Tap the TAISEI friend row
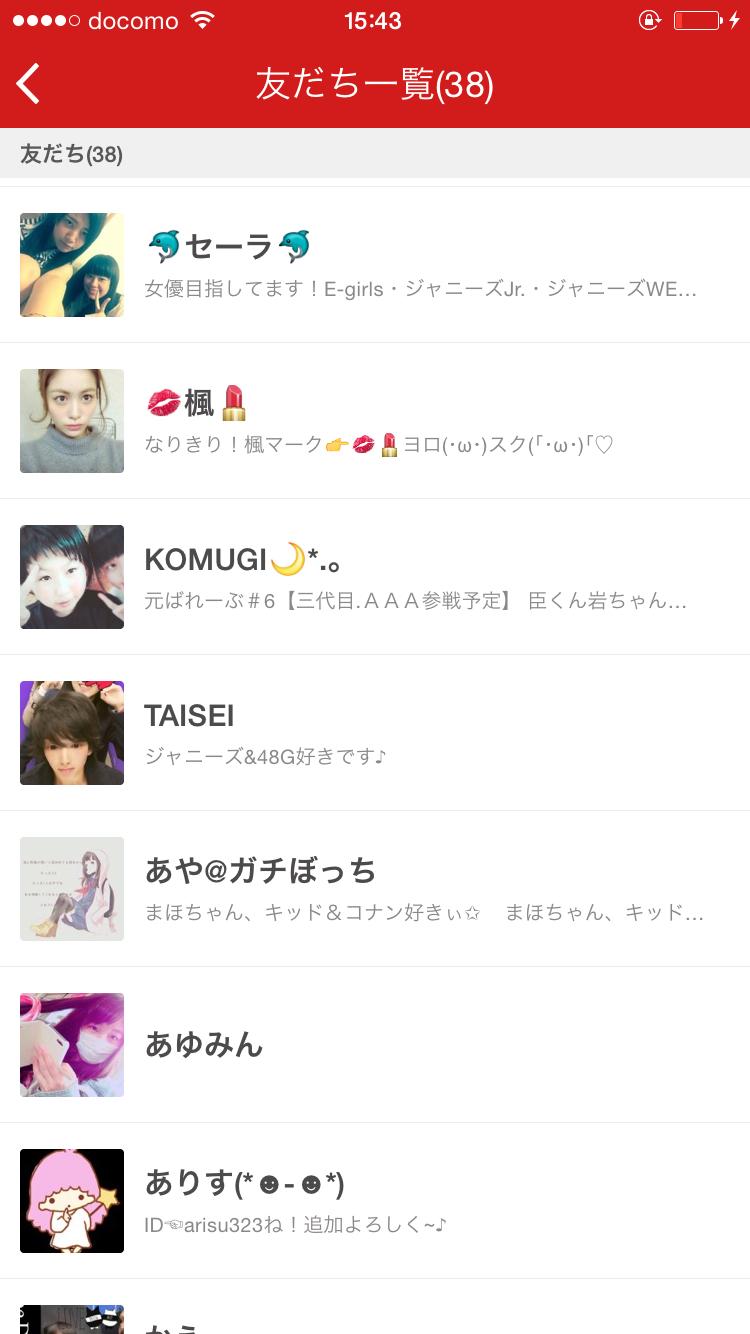The height and width of the screenshot is (1334, 750). click(x=375, y=733)
